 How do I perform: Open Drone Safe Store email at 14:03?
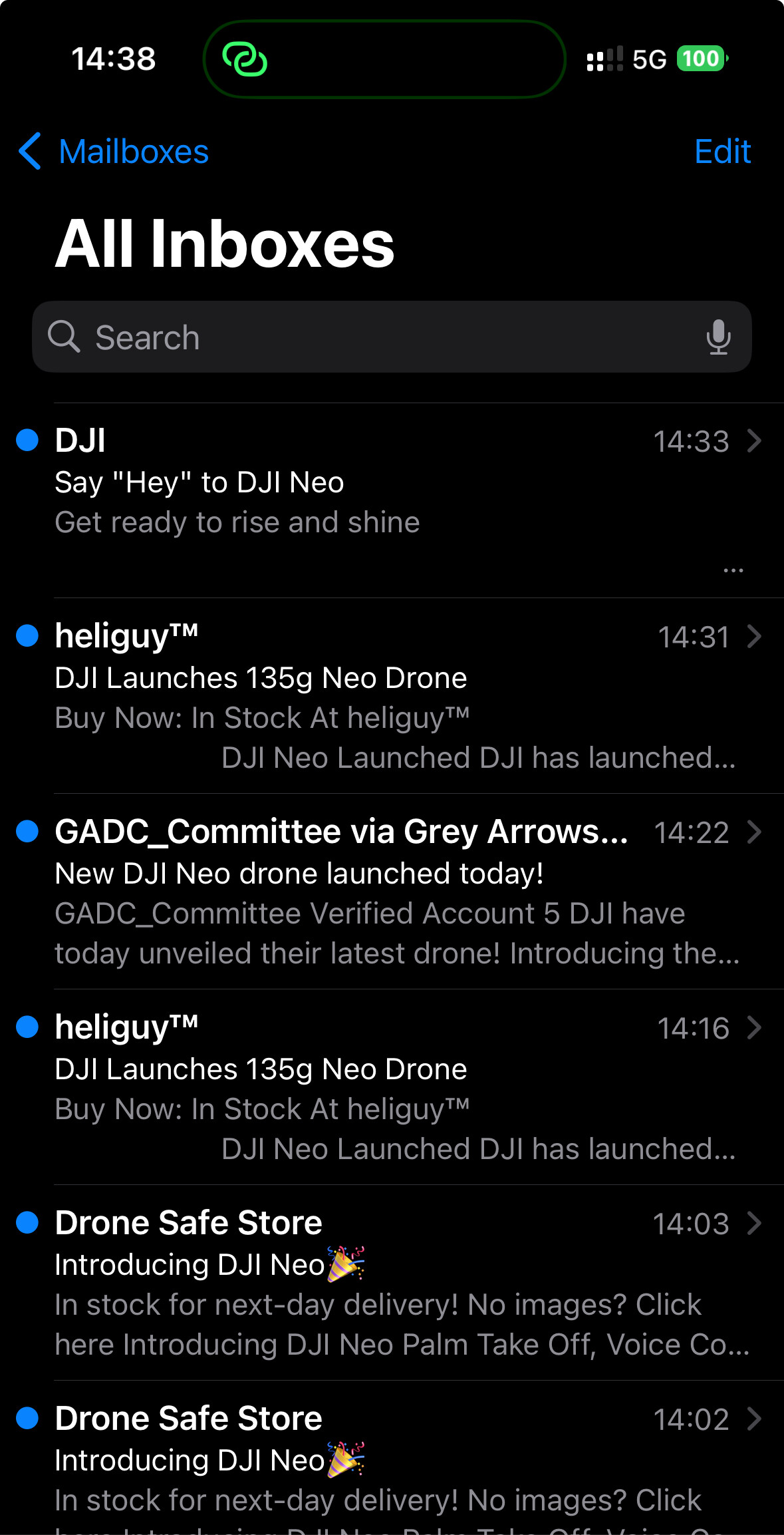point(392,1283)
